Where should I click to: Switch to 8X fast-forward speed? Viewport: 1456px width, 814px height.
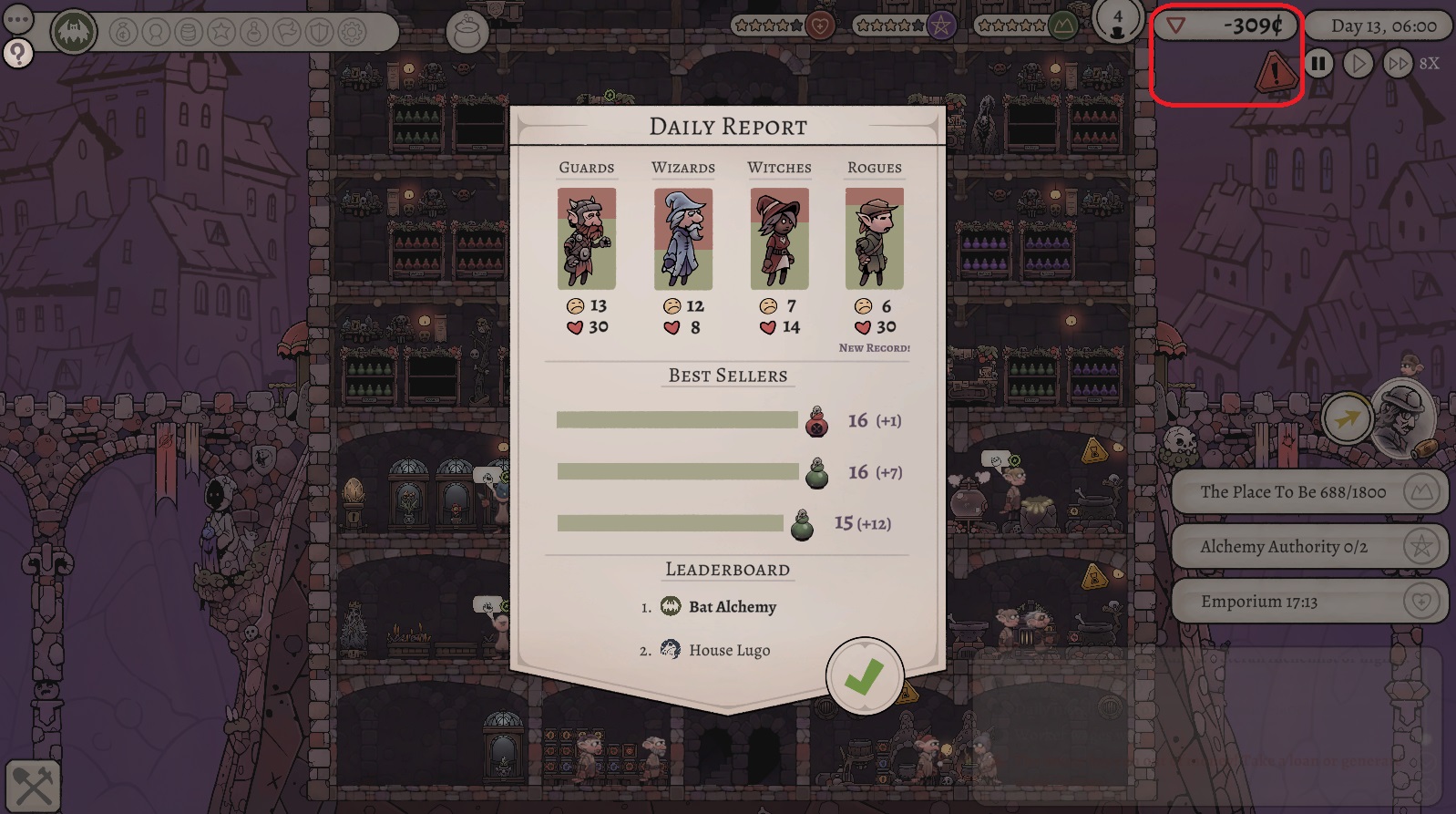[x=1398, y=64]
